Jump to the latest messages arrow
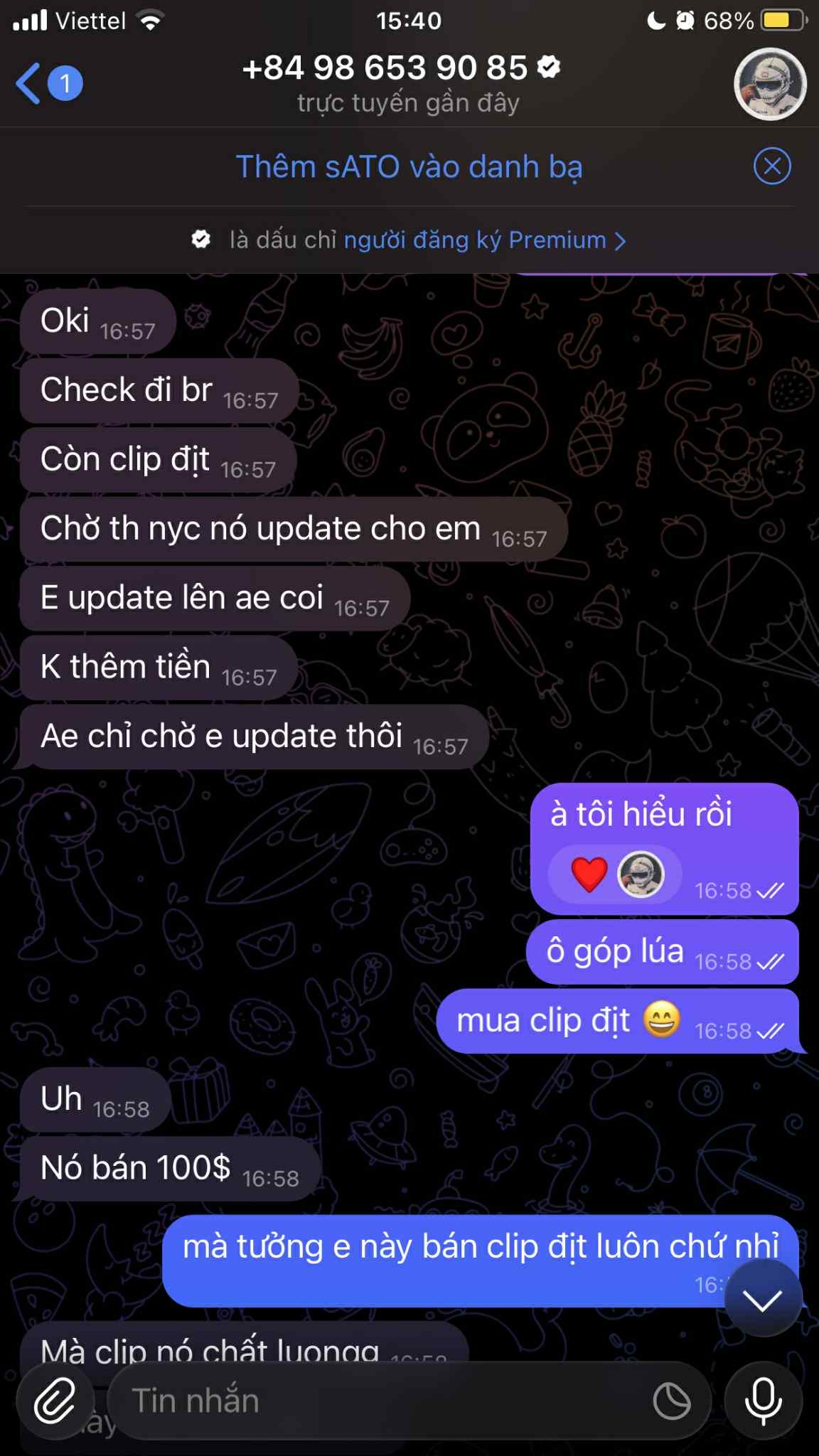Viewport: 819px width, 1456px height. (762, 1300)
